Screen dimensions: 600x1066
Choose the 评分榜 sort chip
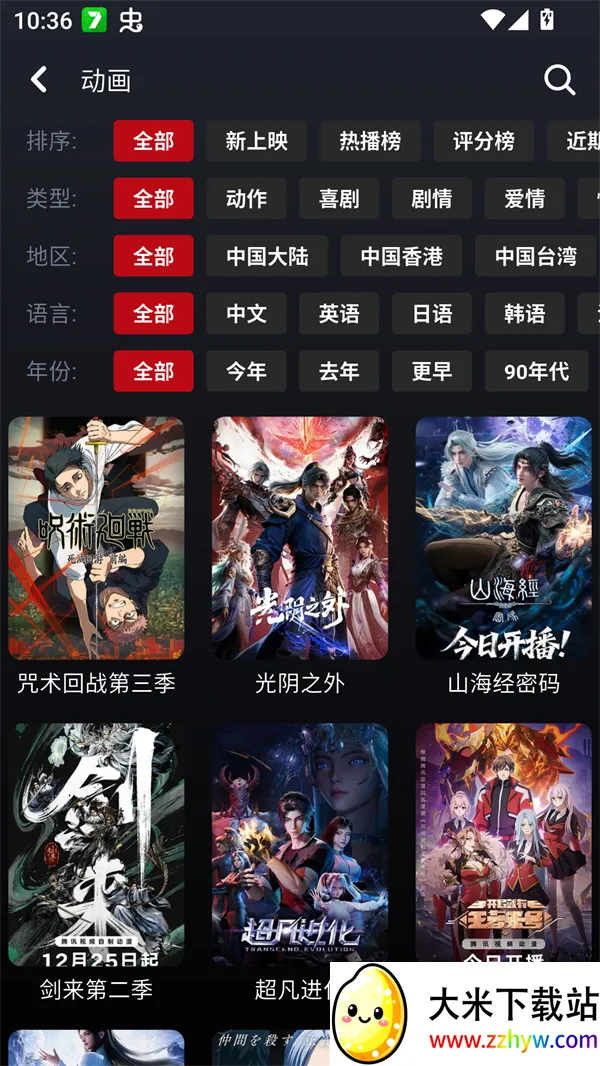tap(483, 141)
